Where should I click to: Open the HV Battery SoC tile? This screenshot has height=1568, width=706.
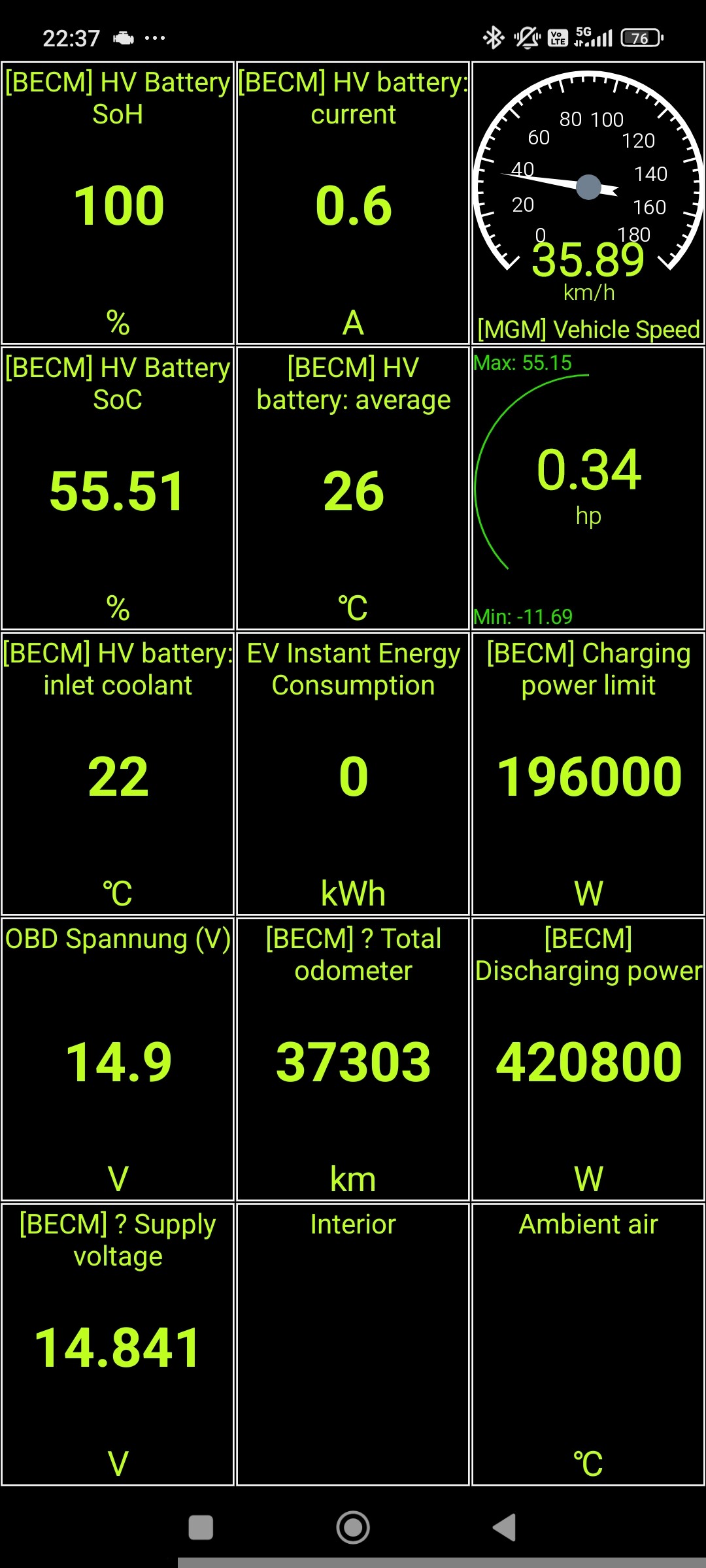pyautogui.click(x=118, y=489)
